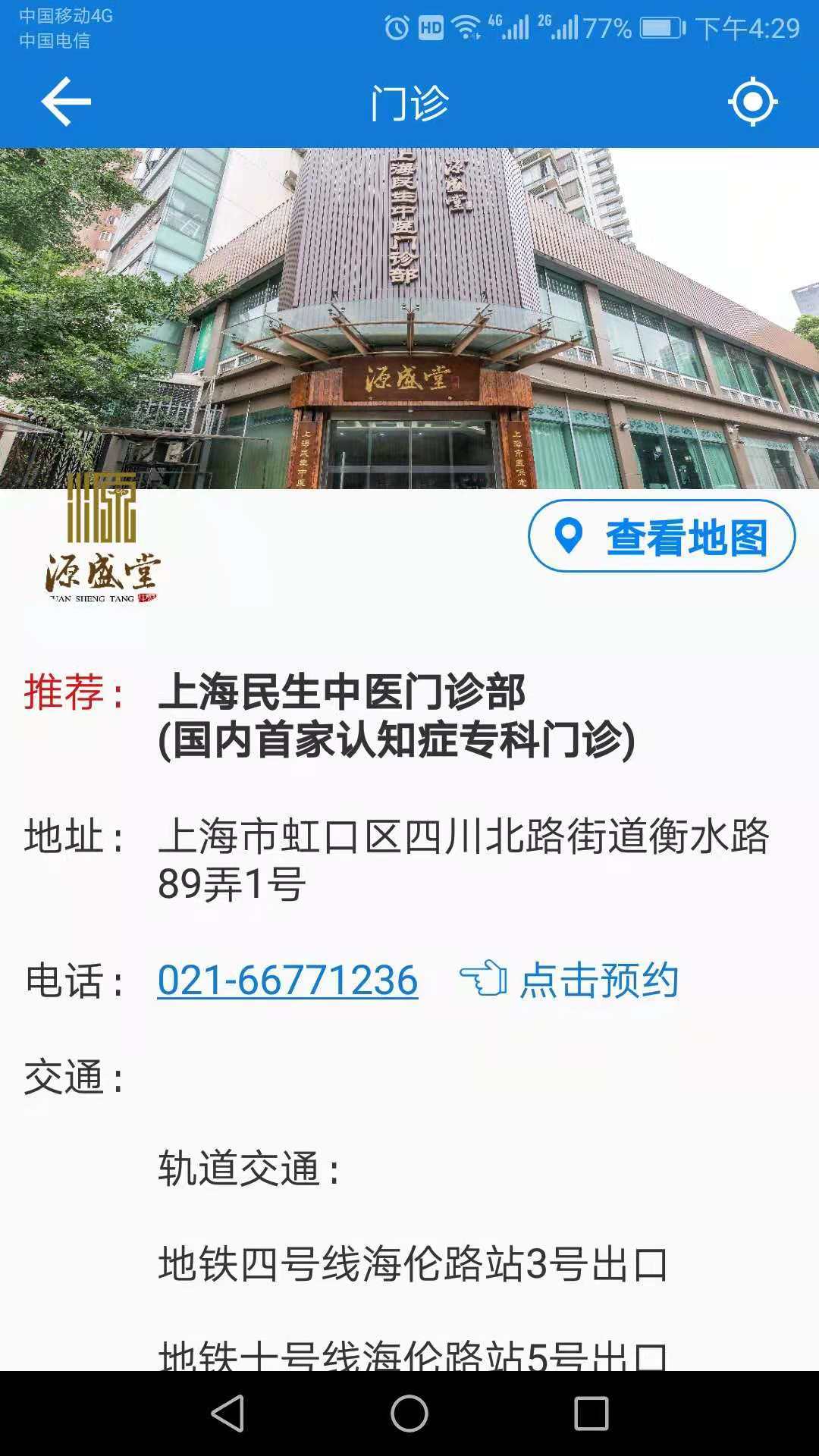Call the clinic at 021-66771236
The width and height of the screenshot is (819, 1456).
tap(287, 980)
